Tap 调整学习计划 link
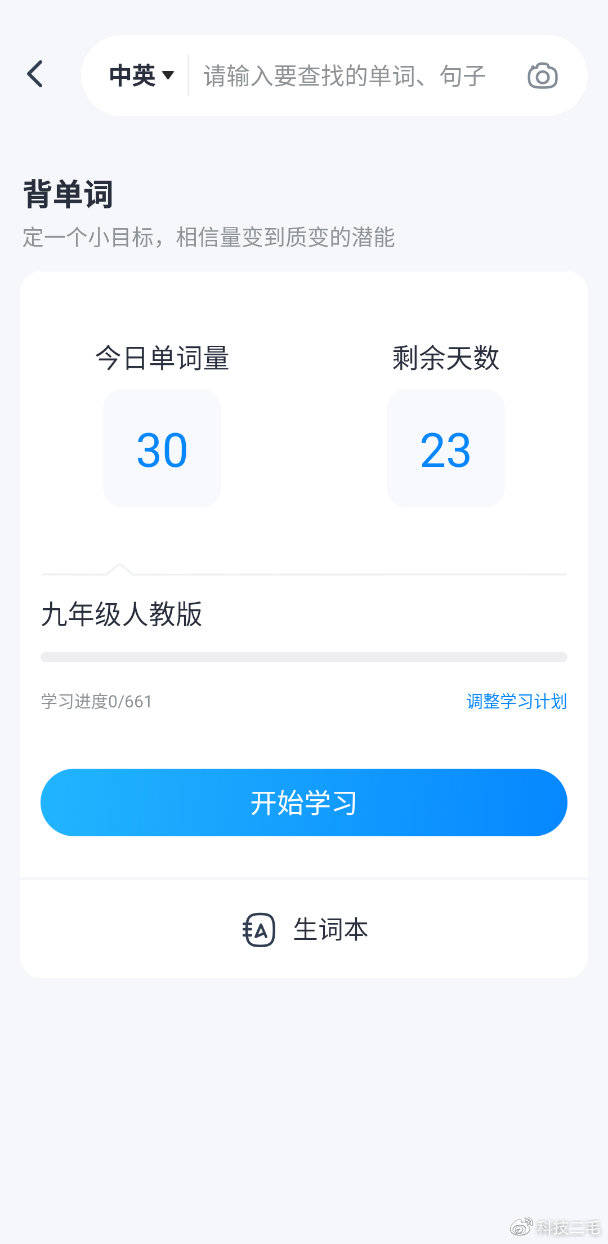This screenshot has width=608, height=1244. tap(516, 701)
